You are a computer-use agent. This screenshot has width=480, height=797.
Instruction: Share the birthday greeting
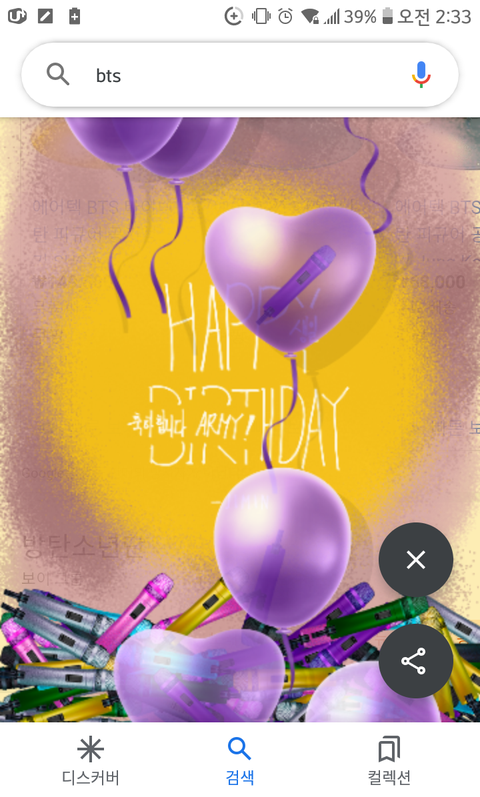point(415,661)
